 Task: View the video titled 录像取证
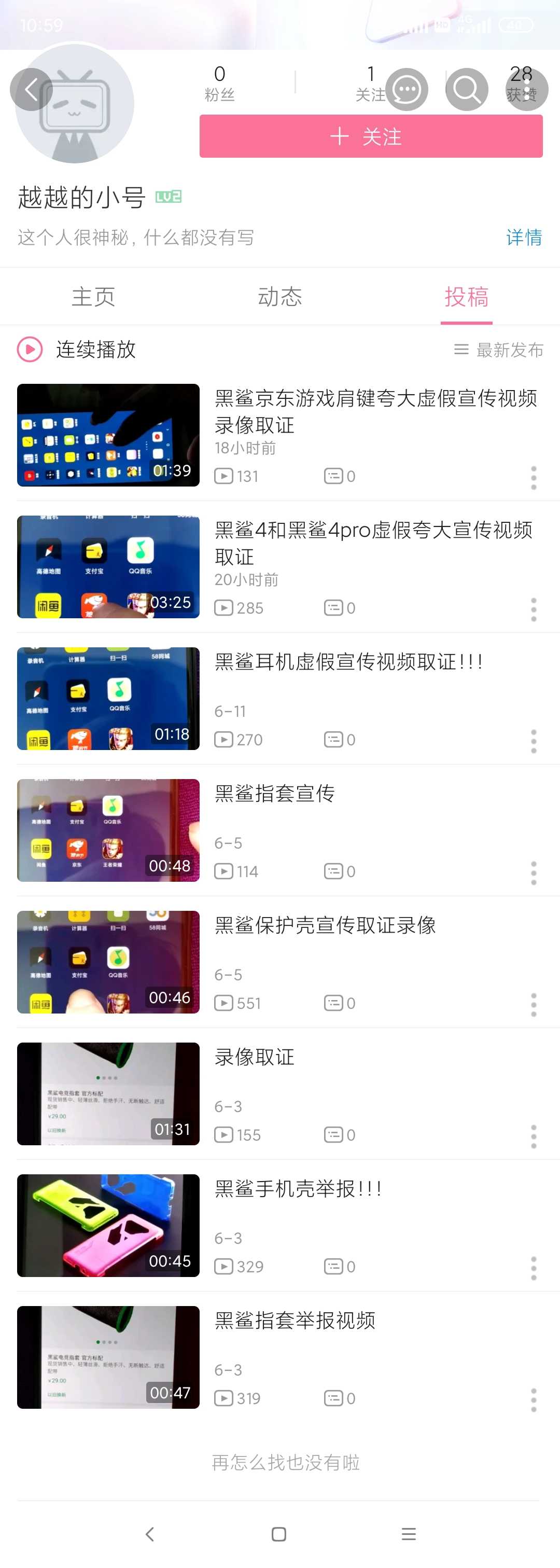[255, 1057]
